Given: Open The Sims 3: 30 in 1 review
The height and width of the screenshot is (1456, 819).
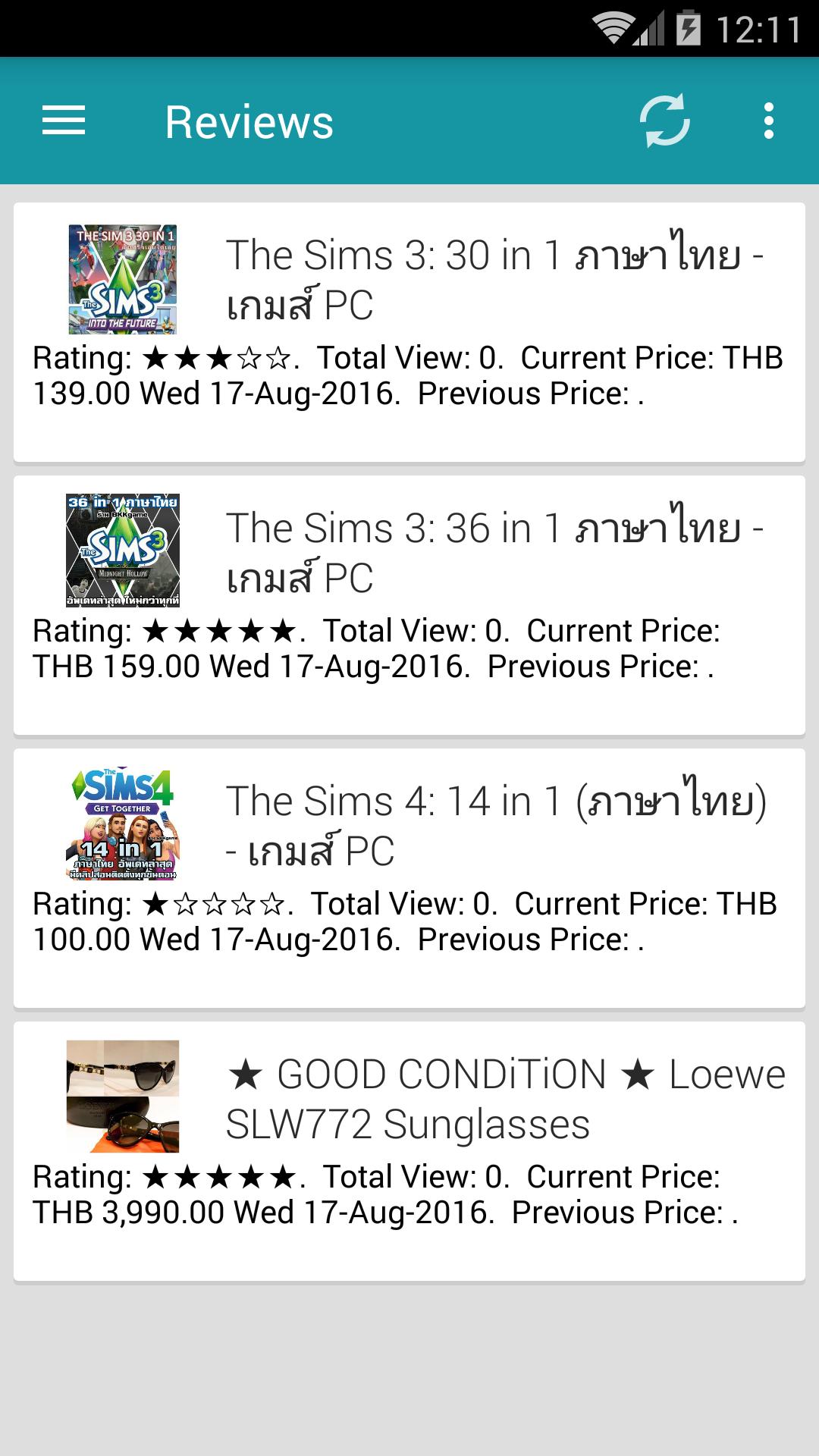Looking at the screenshot, I should pyautogui.click(x=409, y=332).
